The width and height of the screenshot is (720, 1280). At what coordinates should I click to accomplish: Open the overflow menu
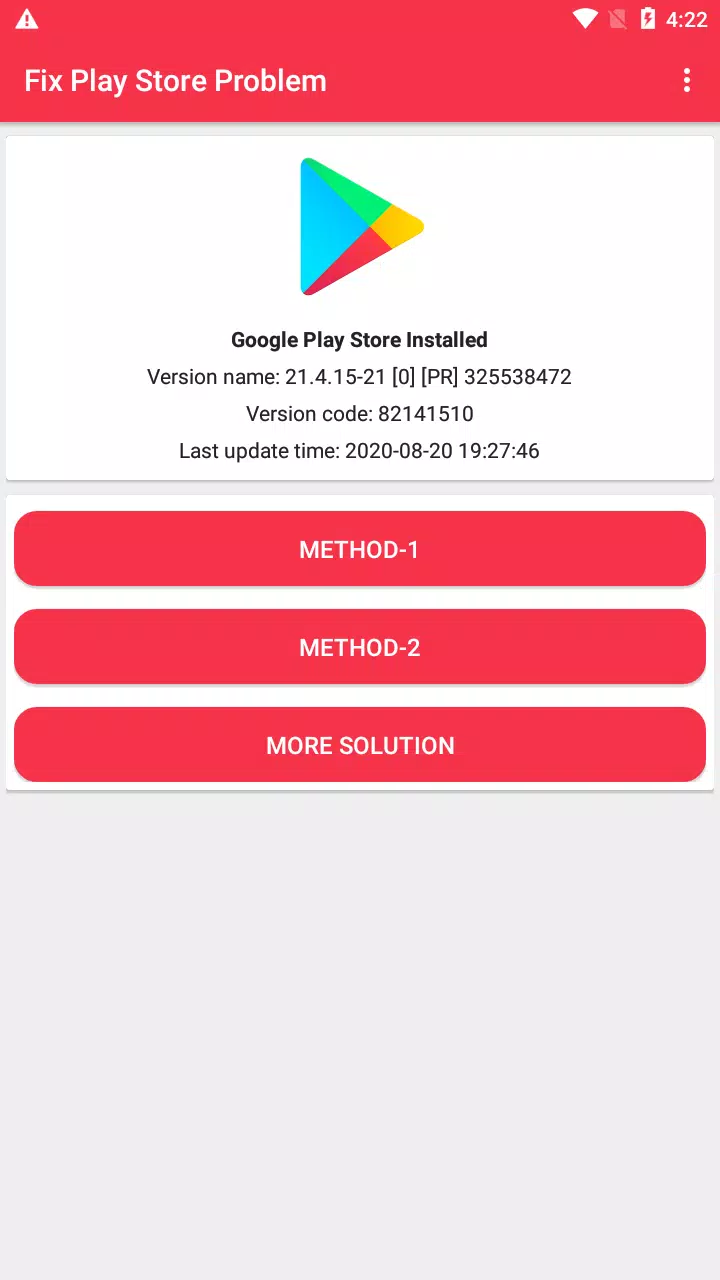tap(686, 81)
